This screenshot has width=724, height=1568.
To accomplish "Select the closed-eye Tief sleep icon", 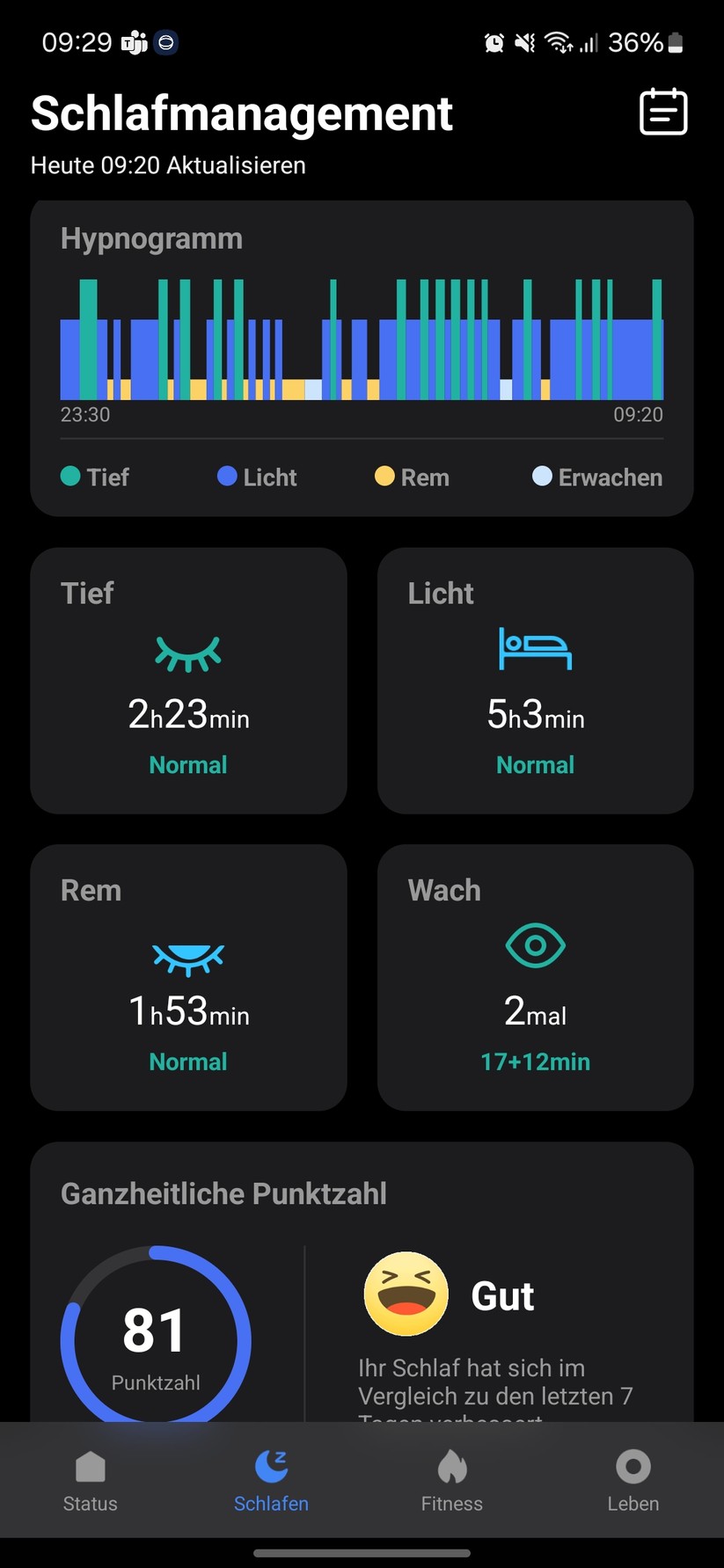I will (x=188, y=653).
